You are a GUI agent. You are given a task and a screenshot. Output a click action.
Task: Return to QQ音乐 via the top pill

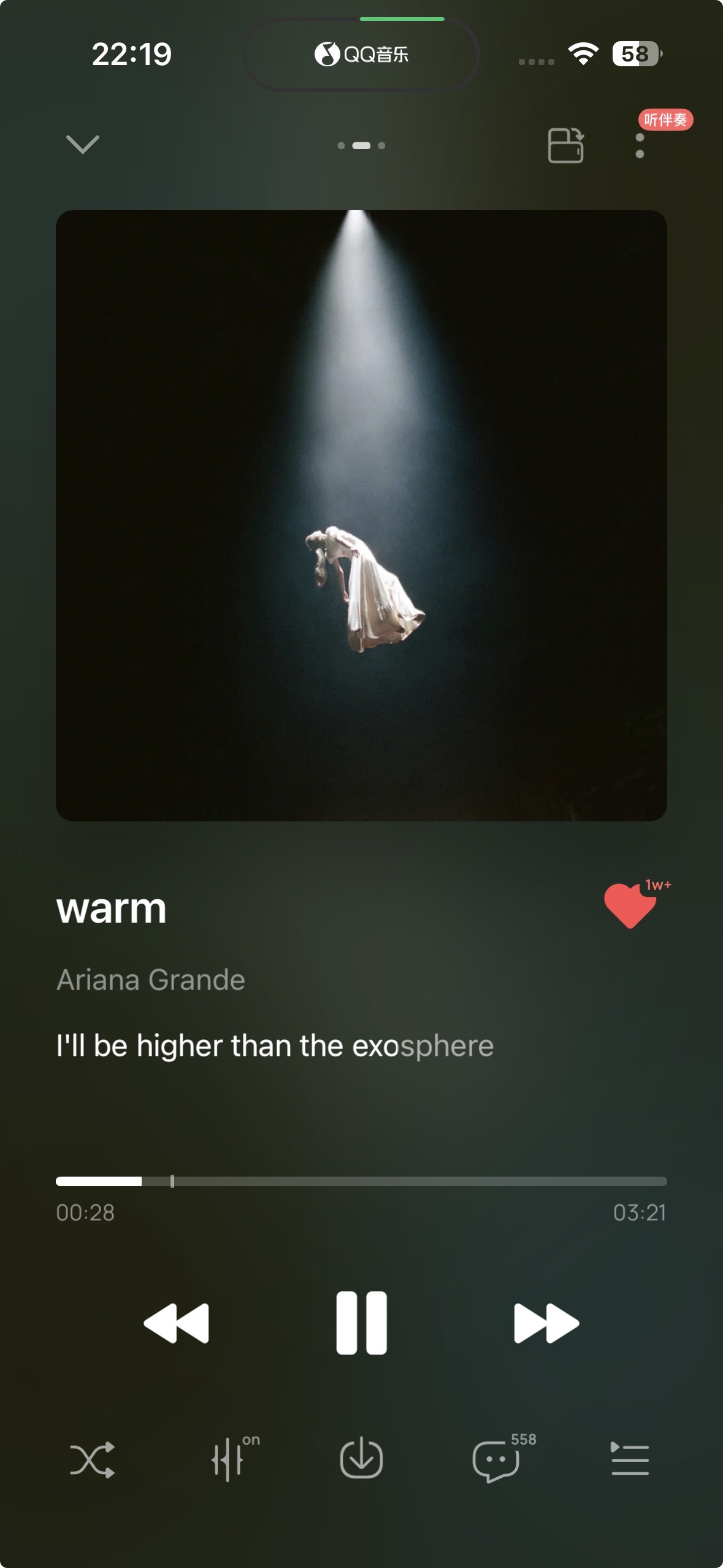coord(361,55)
